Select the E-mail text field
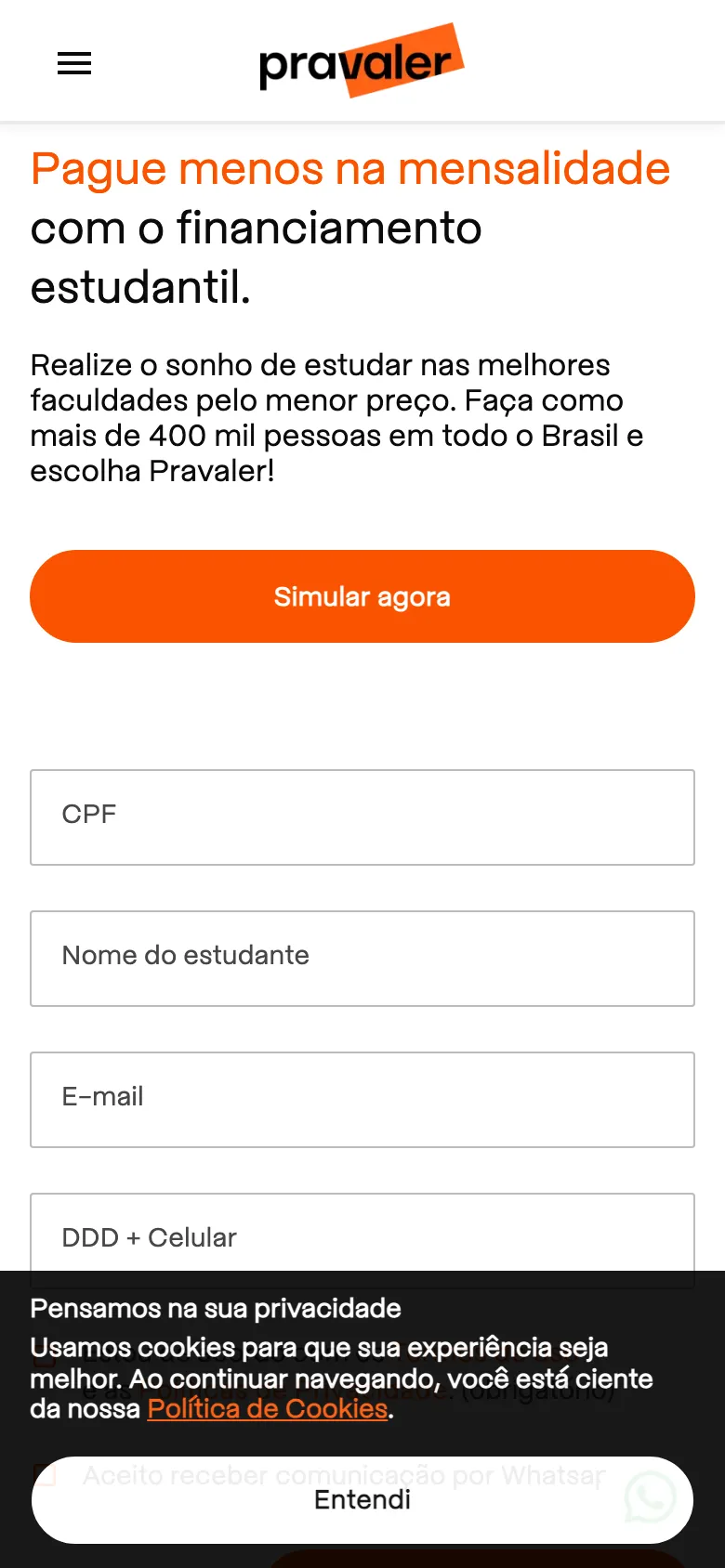The height and width of the screenshot is (1568, 725). [362, 1100]
